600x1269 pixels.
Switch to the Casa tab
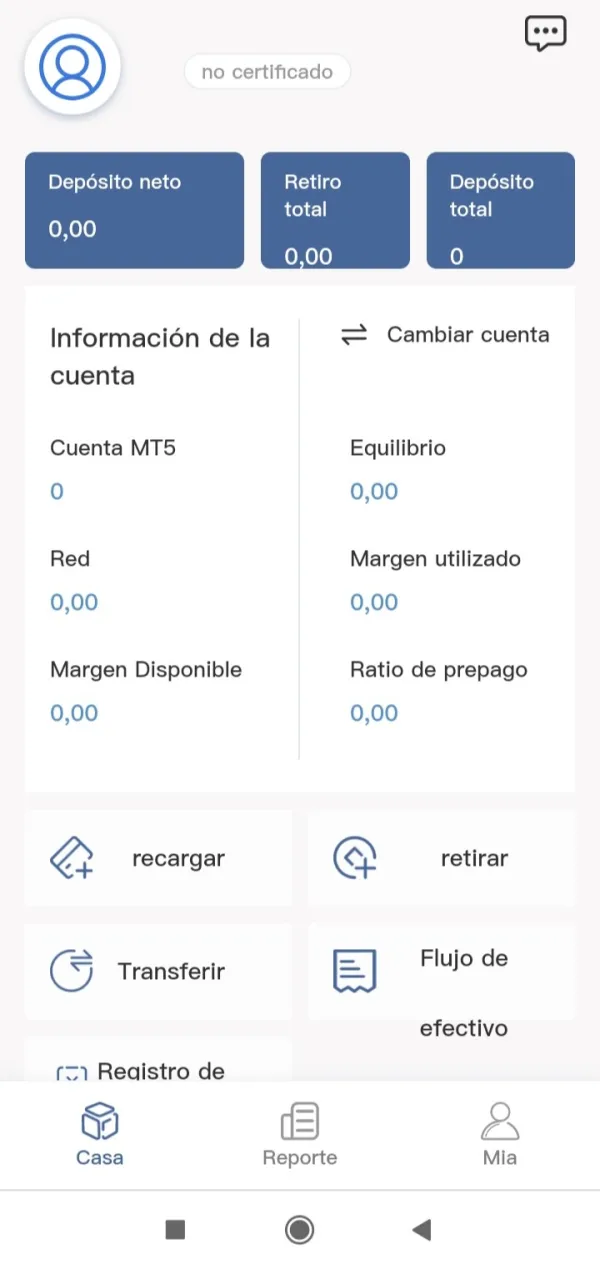pyautogui.click(x=100, y=1135)
